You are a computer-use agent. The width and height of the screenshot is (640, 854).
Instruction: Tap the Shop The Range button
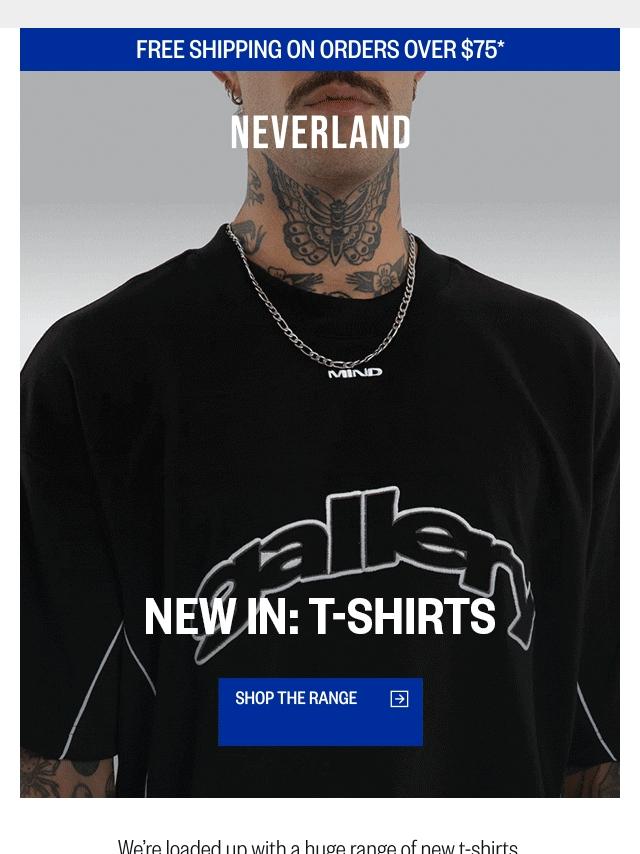pyautogui.click(x=320, y=710)
